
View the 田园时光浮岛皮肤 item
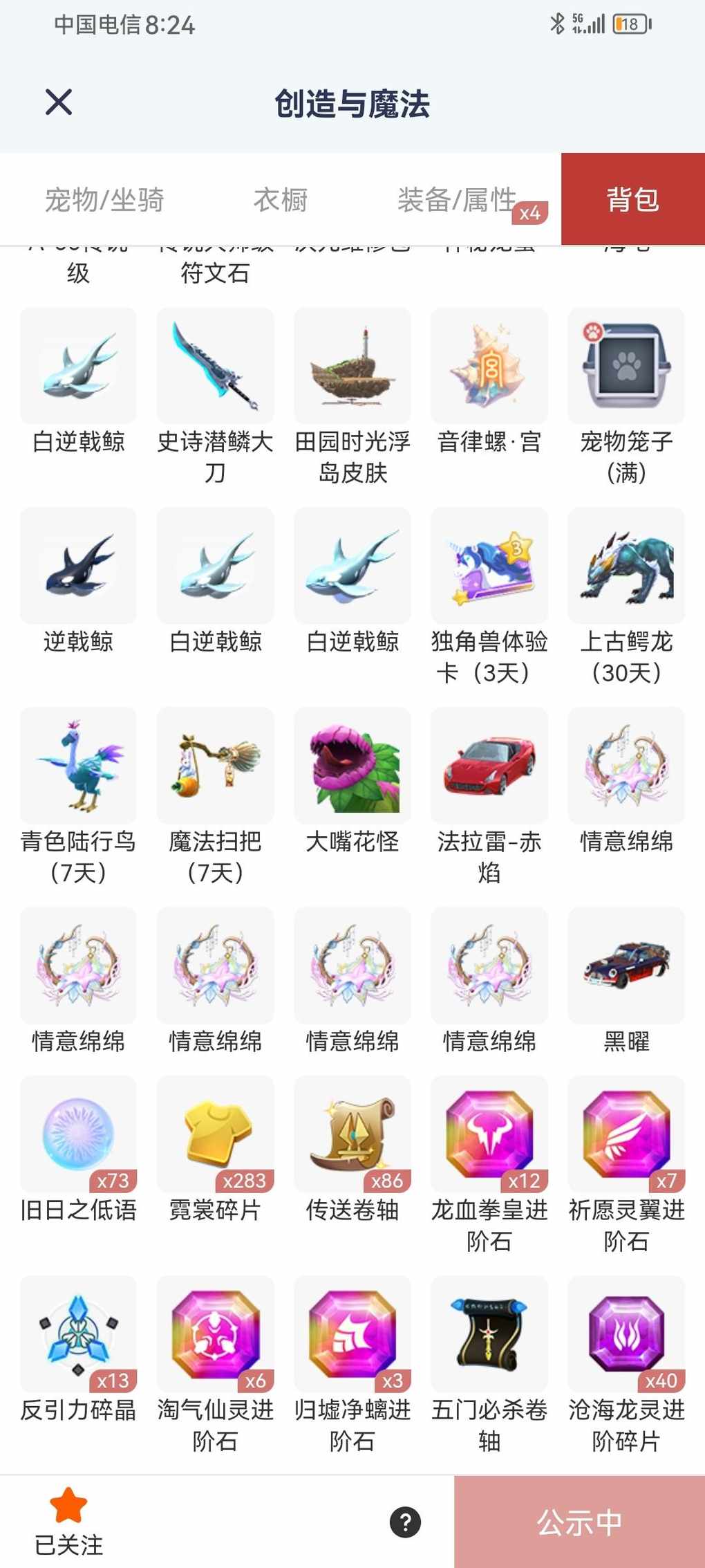click(352, 367)
